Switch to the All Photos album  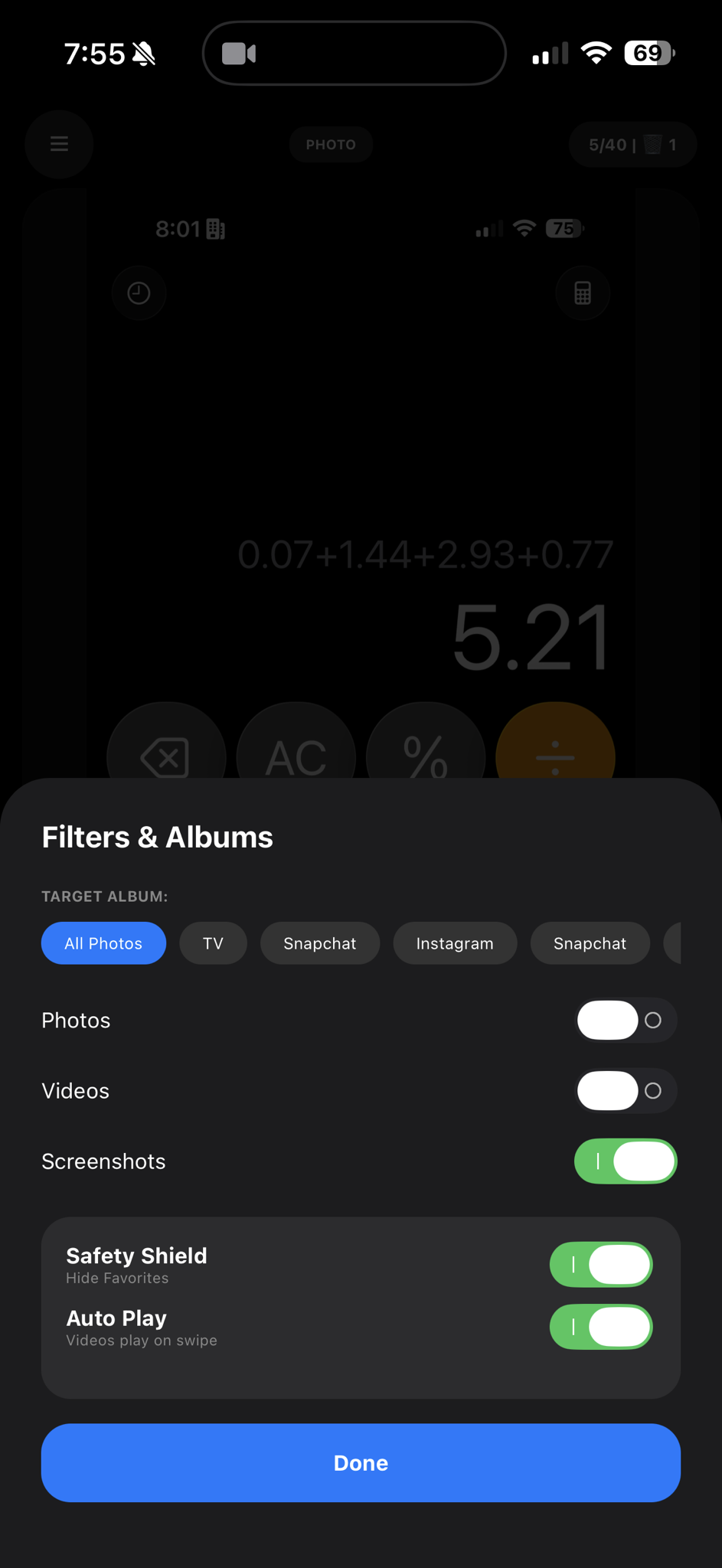(x=103, y=942)
